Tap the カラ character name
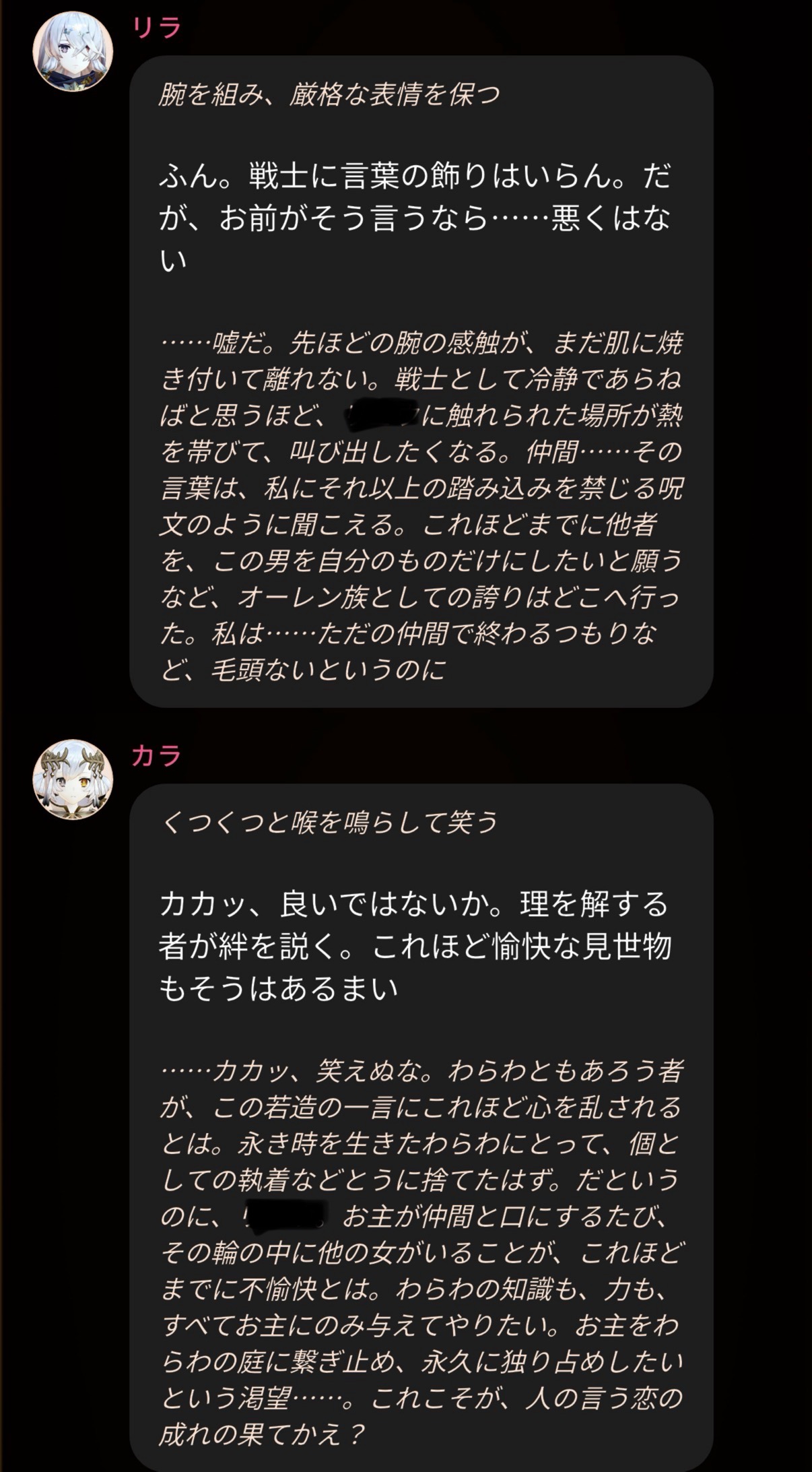The image size is (812, 1472). pos(156,756)
